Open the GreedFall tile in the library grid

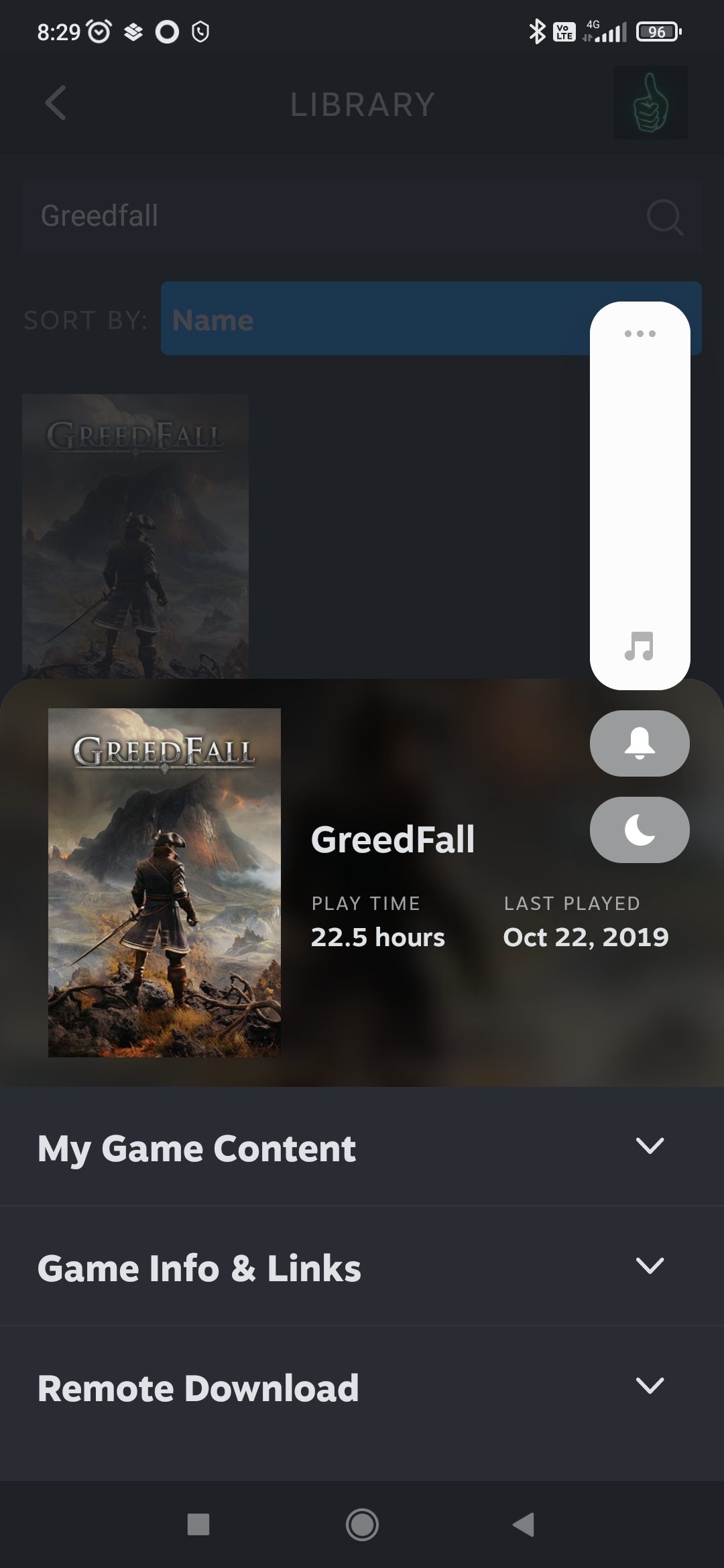pos(135,536)
